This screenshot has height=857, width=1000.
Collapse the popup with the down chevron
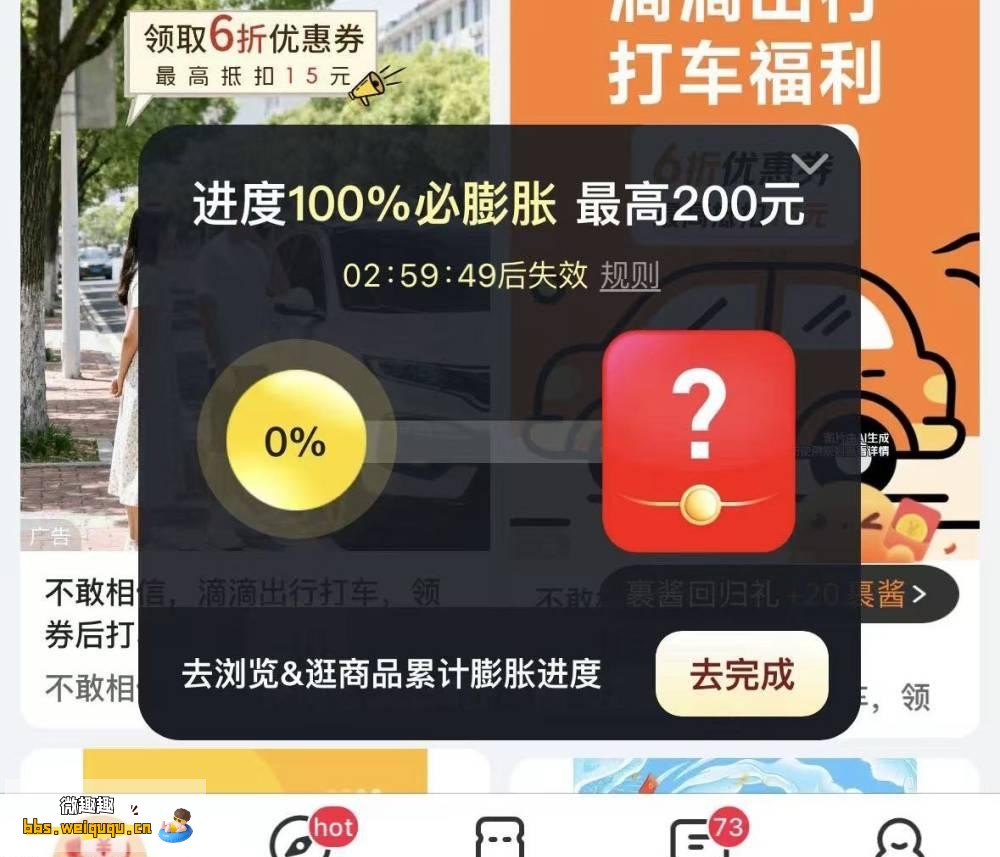click(808, 164)
